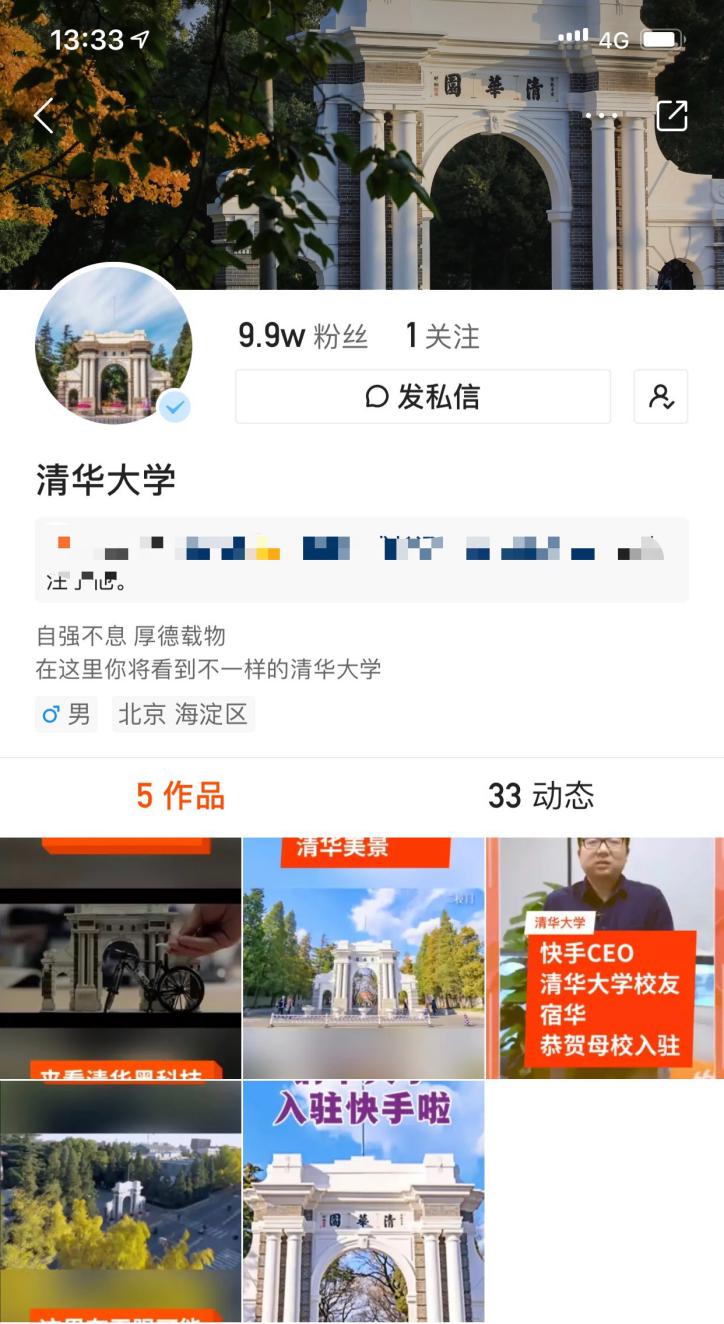
Task: Open the share icon at top right
Action: 672,116
